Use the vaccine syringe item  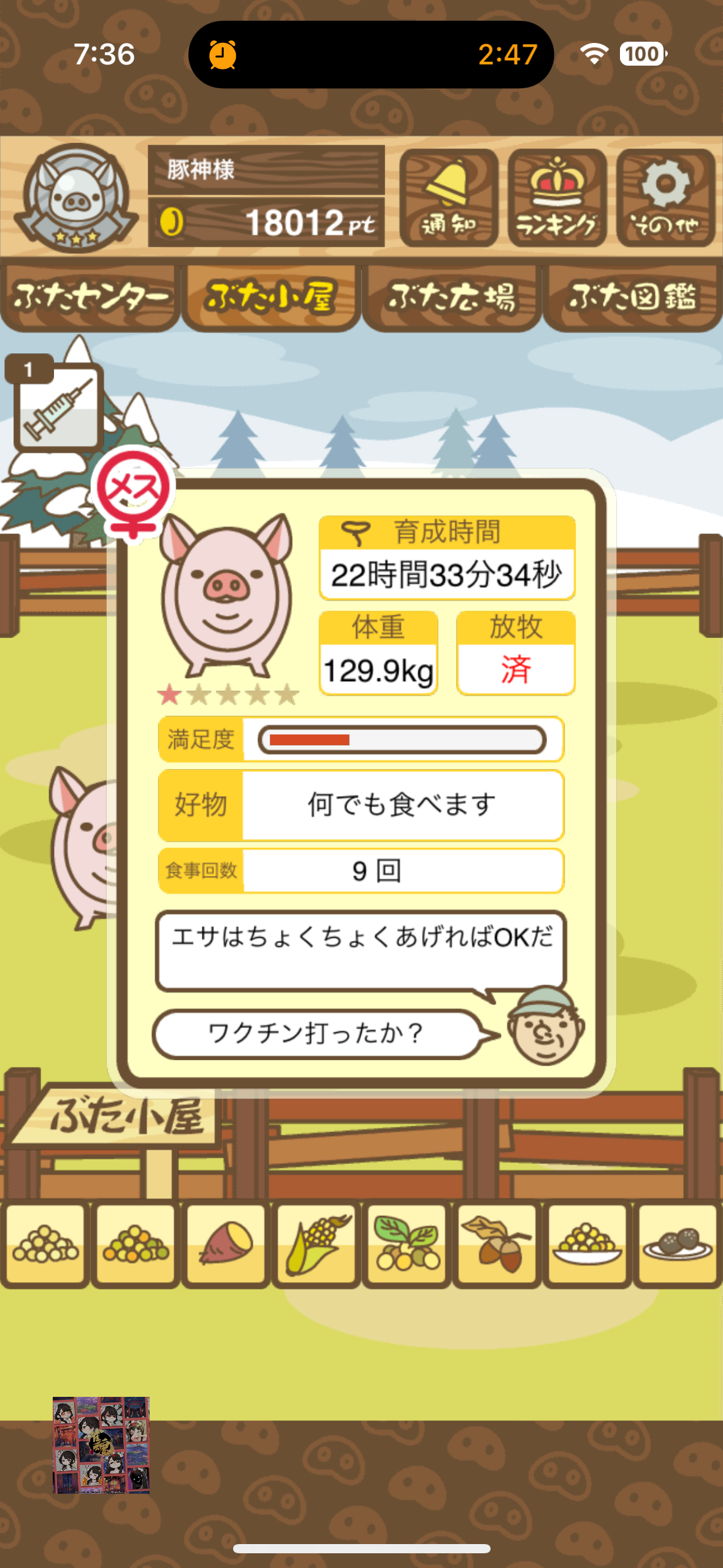[56, 405]
